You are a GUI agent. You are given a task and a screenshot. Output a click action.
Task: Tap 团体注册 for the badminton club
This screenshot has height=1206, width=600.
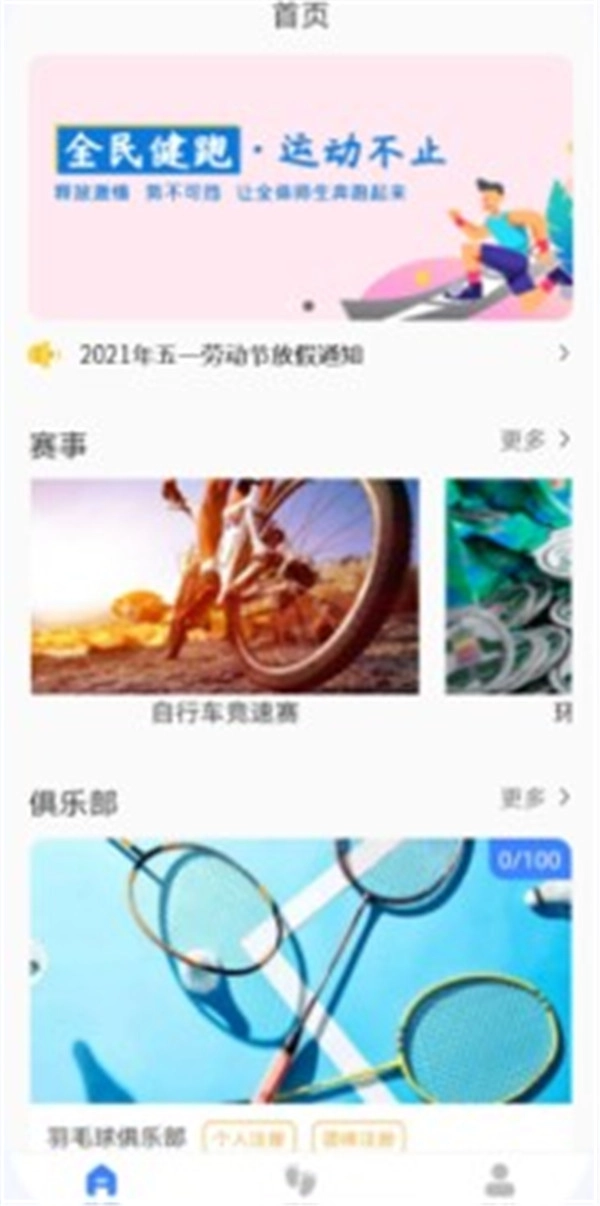[358, 1138]
